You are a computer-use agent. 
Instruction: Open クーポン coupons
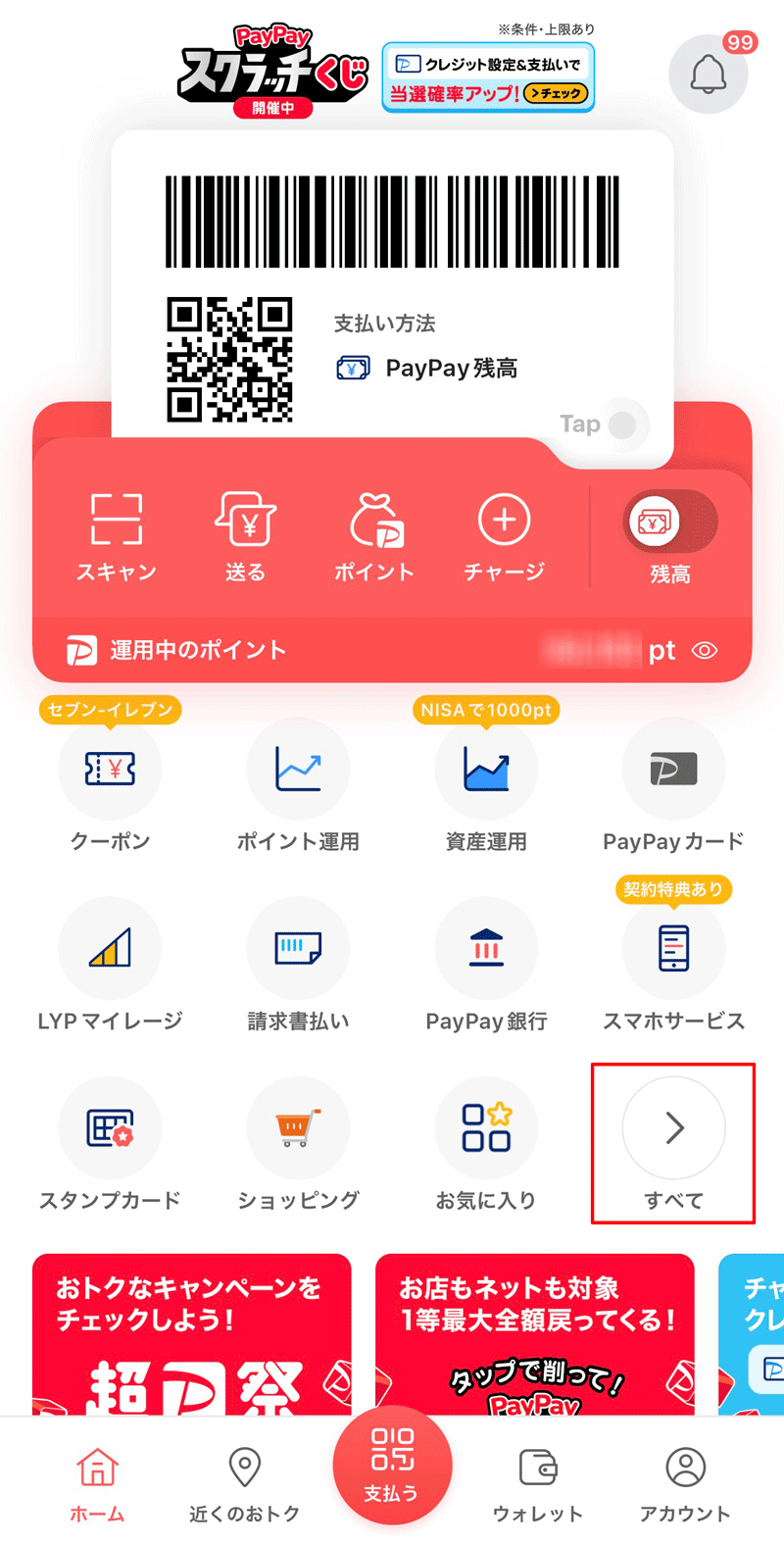110,786
